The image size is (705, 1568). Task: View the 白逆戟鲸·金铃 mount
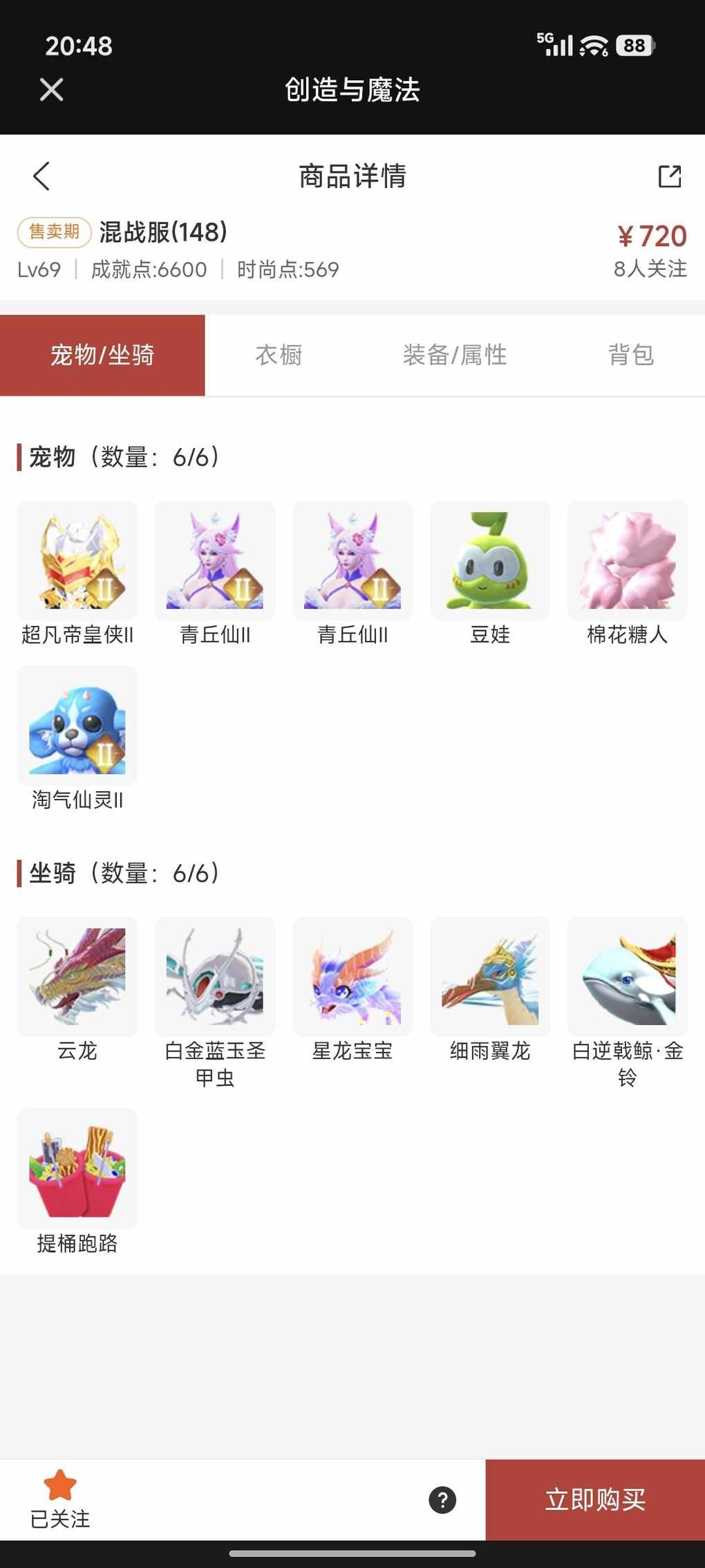[628, 977]
